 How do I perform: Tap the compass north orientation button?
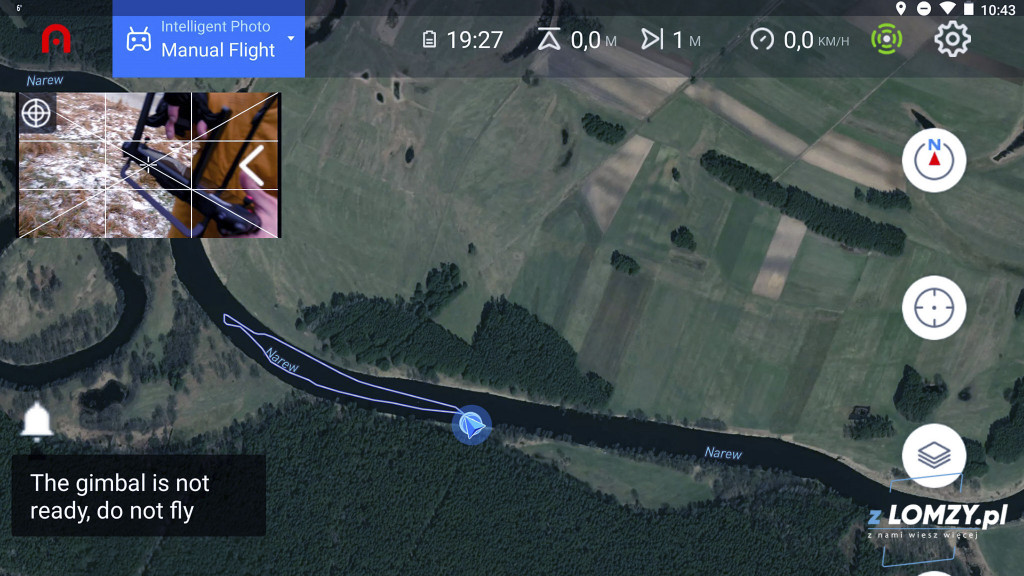[934, 160]
